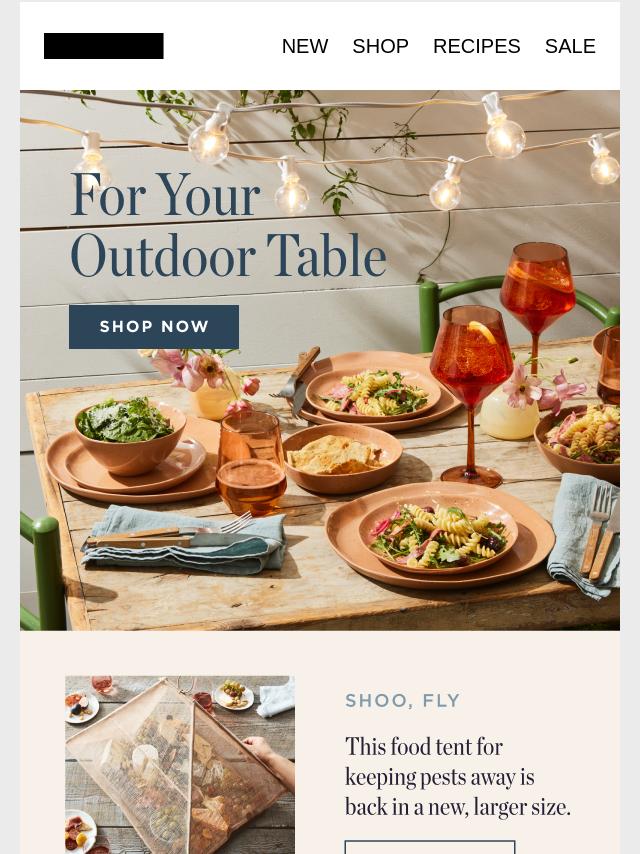Open the RECIPES link
This screenshot has height=854, width=640.
click(x=476, y=47)
